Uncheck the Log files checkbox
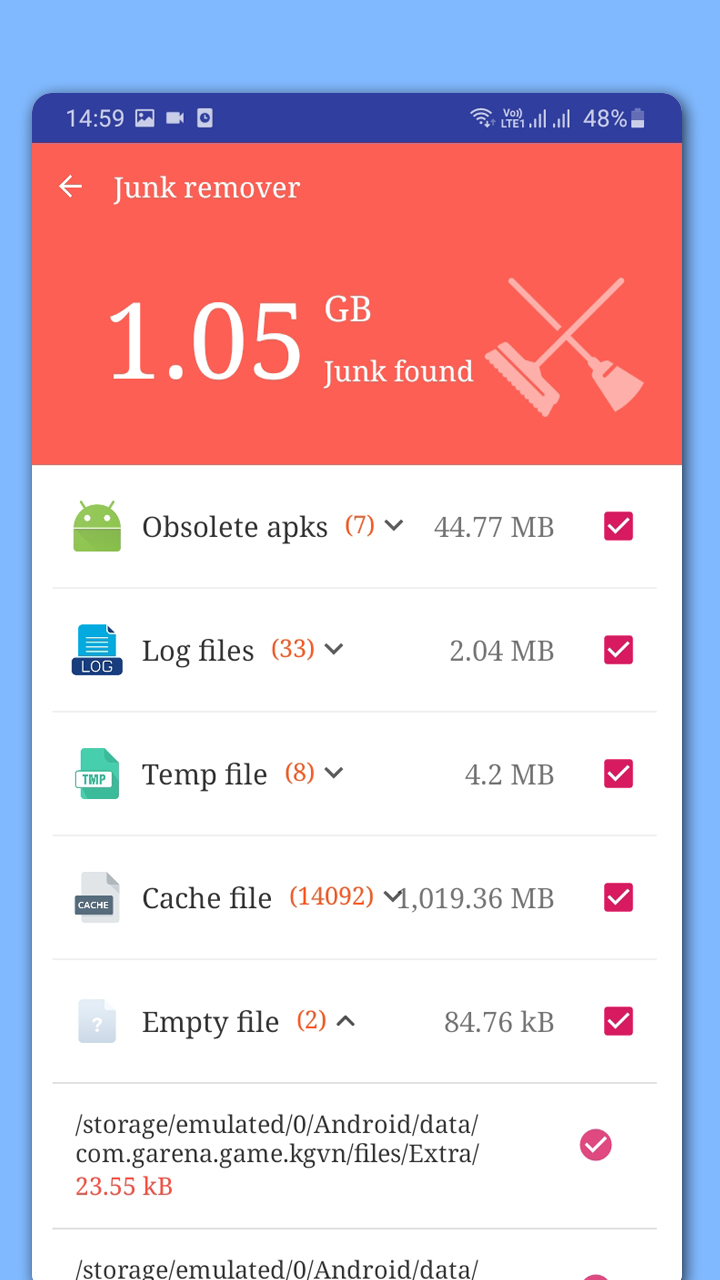 pos(618,650)
